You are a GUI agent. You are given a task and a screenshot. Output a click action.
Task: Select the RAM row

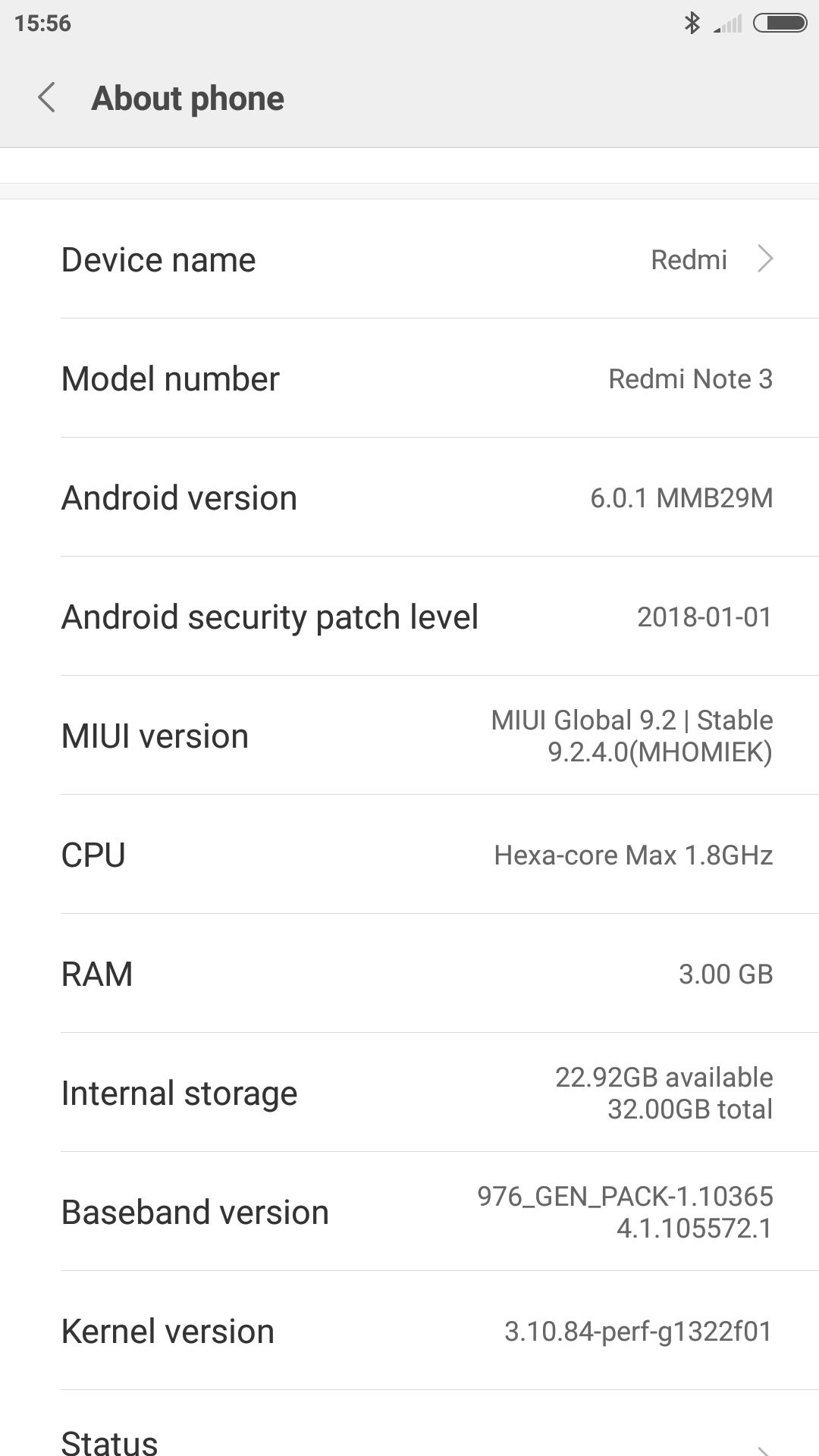(x=409, y=974)
